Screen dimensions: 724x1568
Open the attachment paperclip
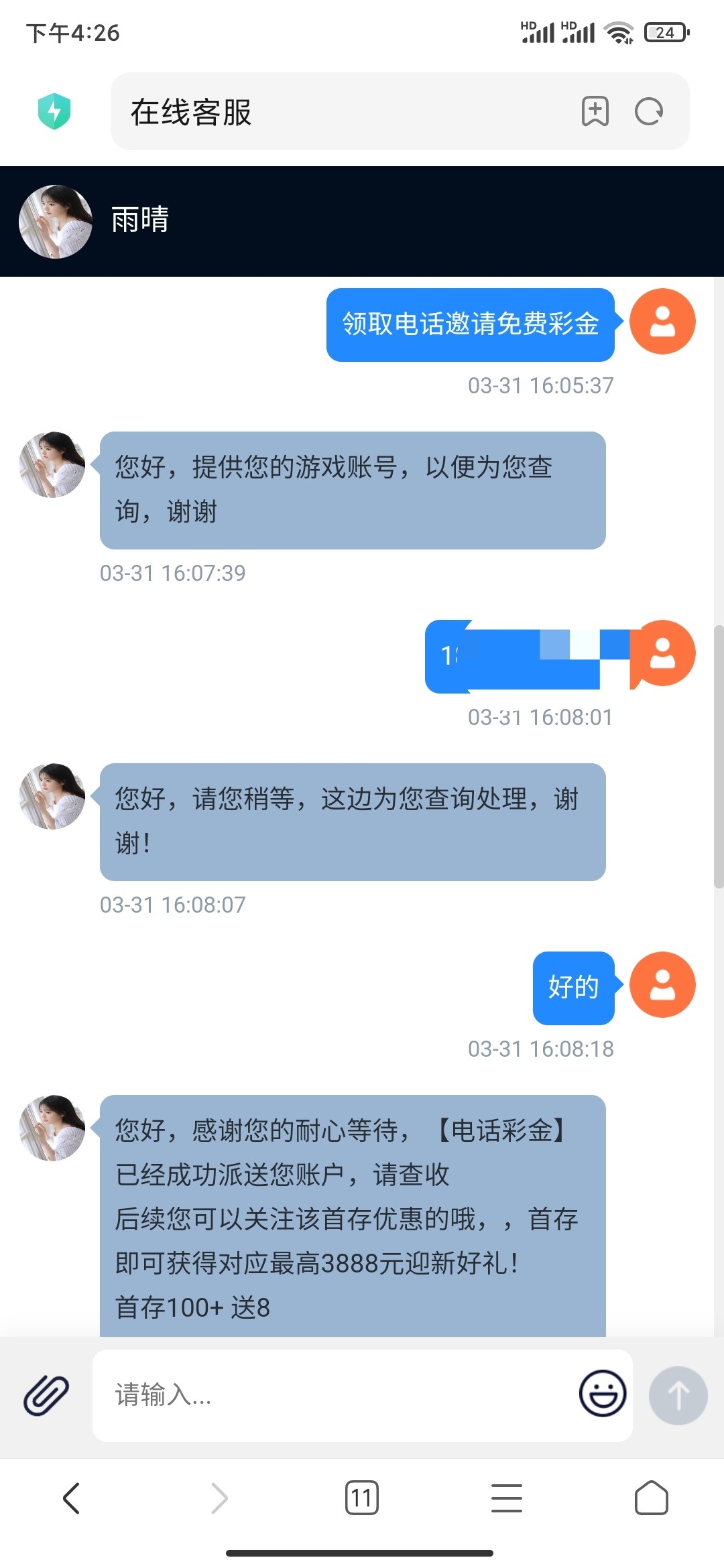click(46, 1396)
